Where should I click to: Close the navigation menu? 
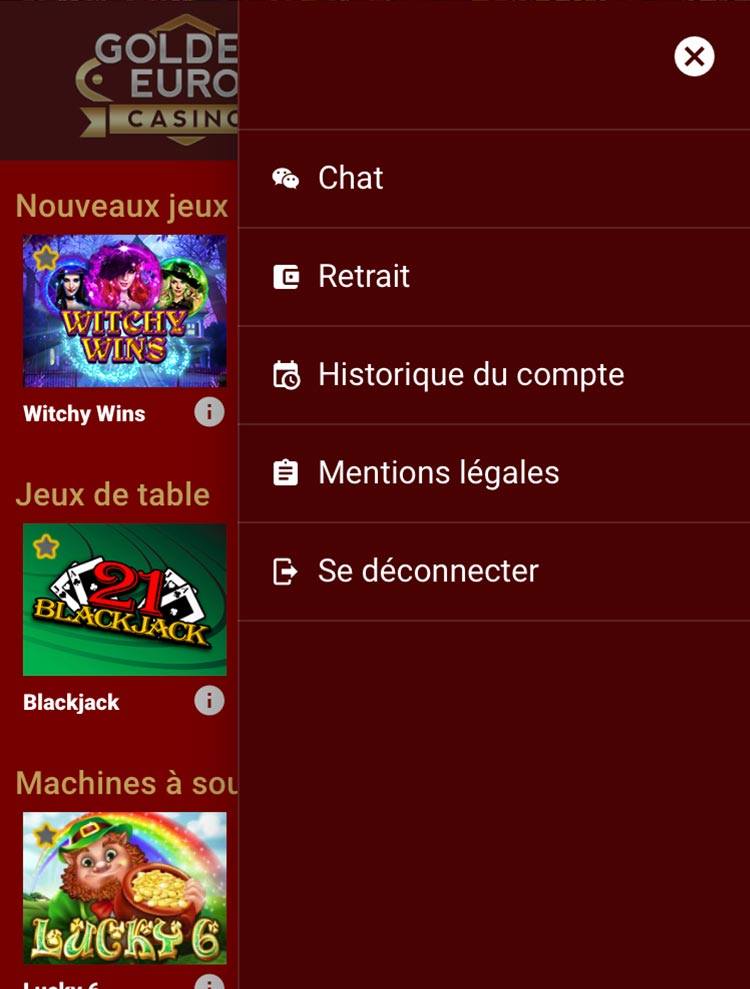(694, 56)
